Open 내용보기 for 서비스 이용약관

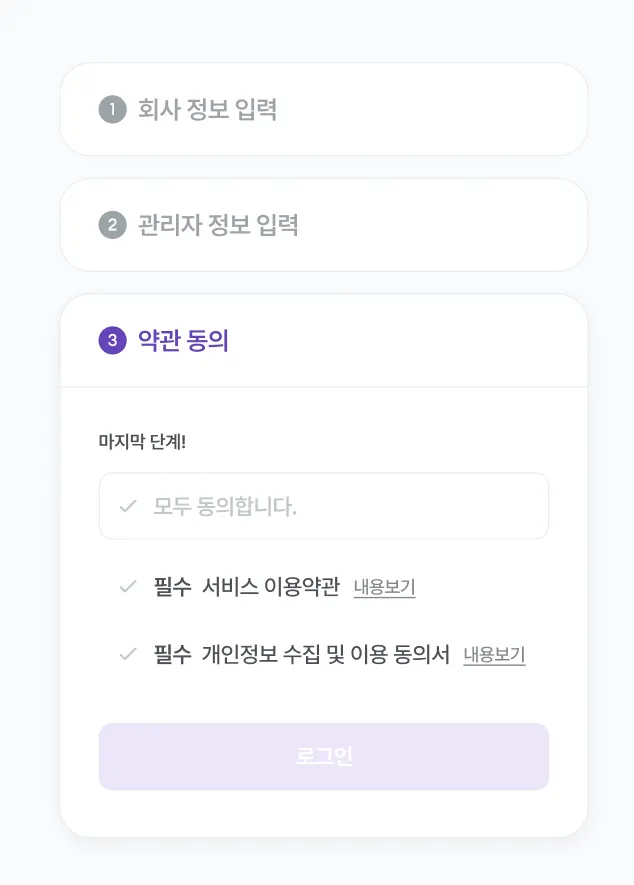[x=384, y=588]
